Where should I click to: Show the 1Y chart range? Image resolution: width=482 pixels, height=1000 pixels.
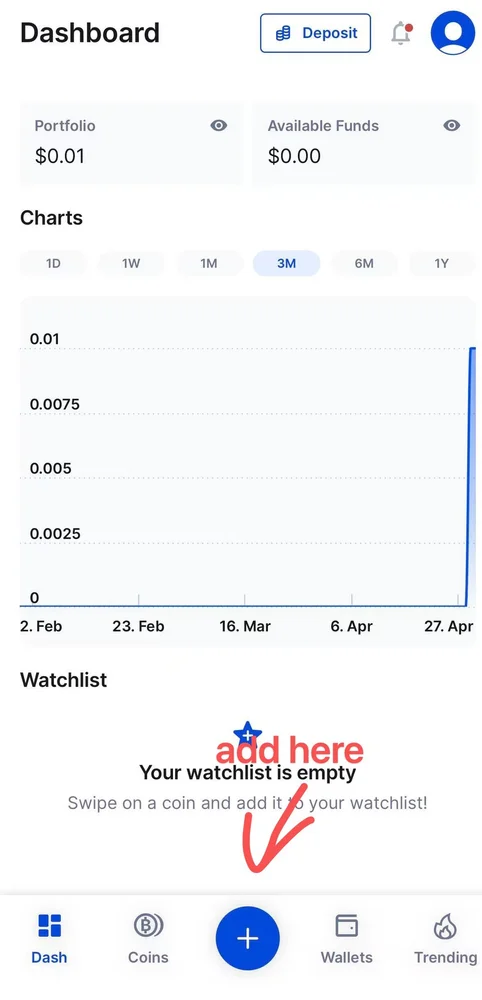point(442,263)
